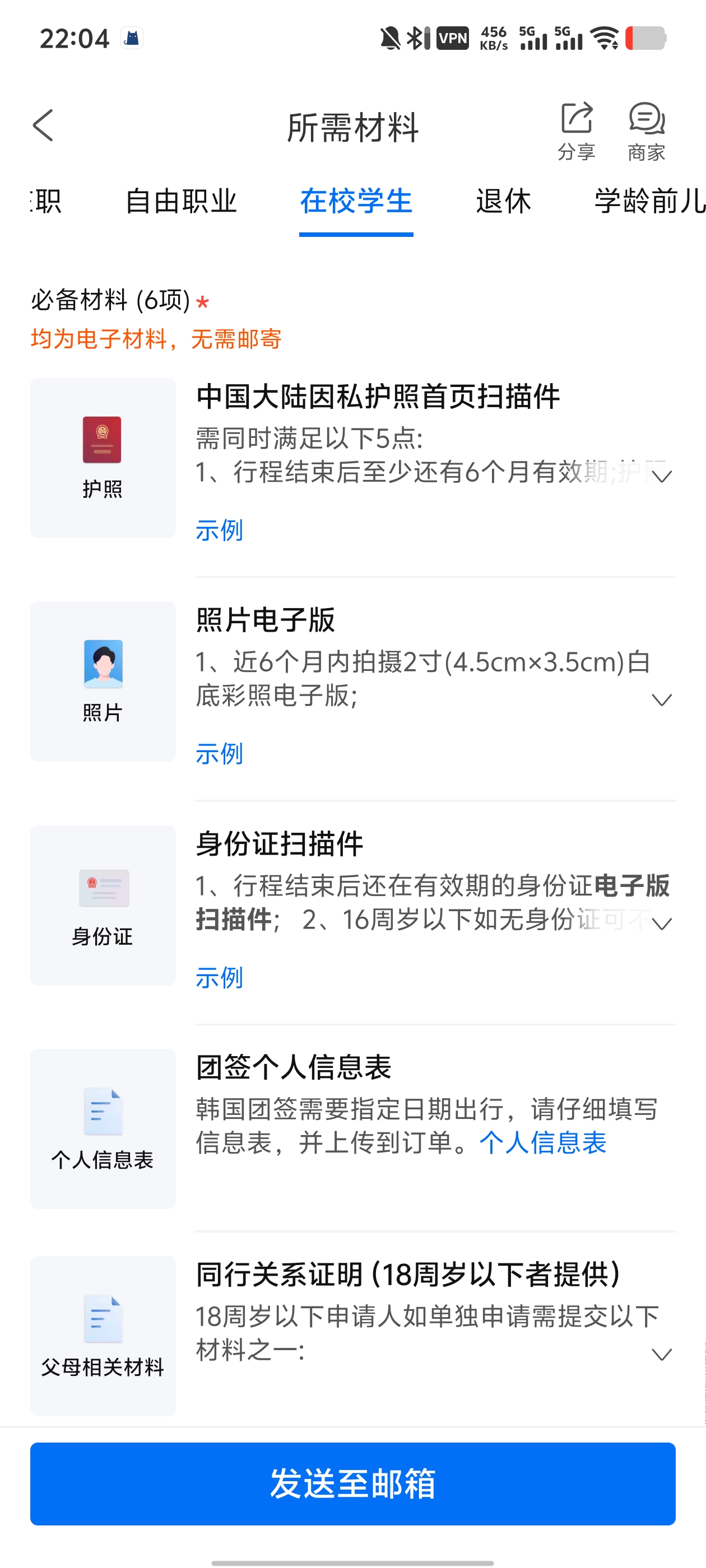This screenshot has height=1568, width=706.
Task: View the 示例 for passport scan
Action: tap(219, 530)
